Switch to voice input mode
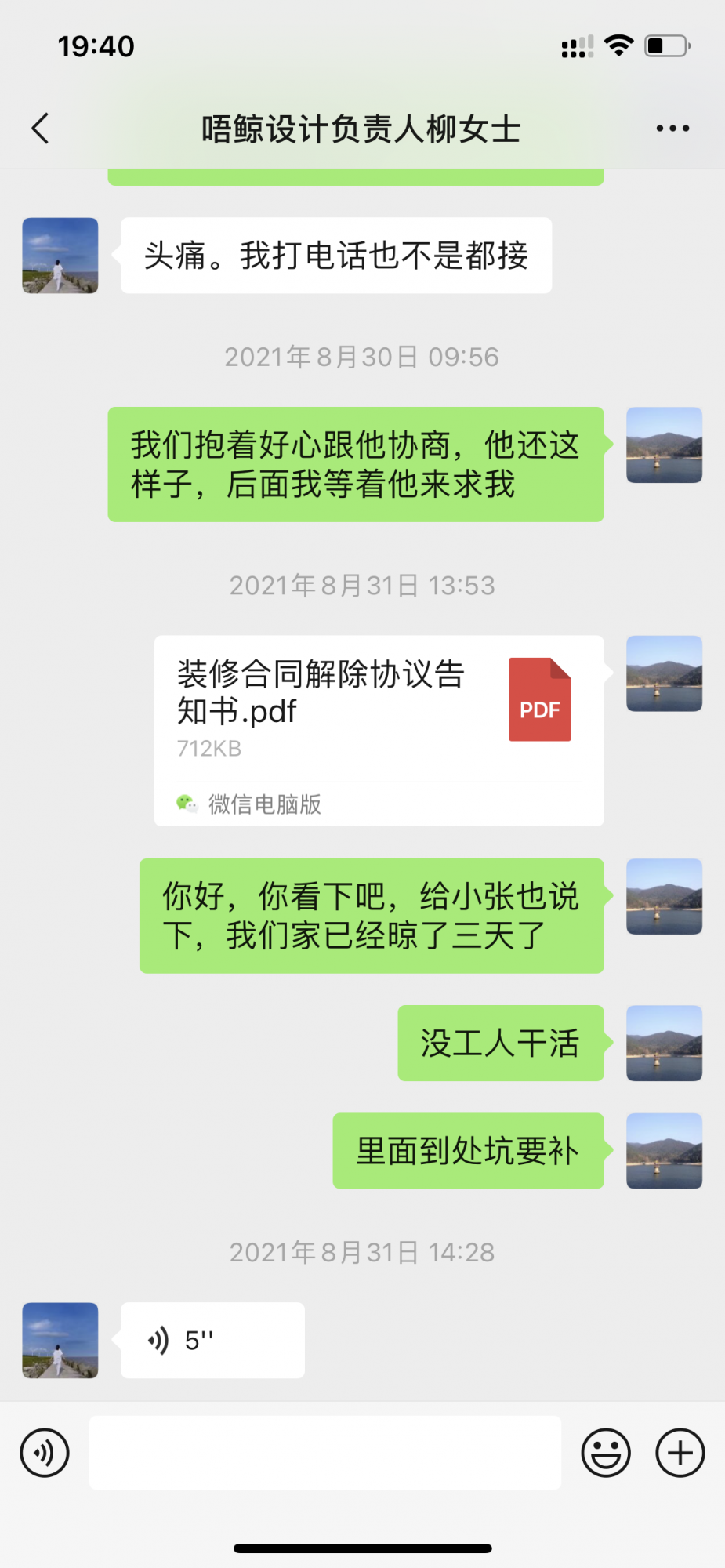The width and height of the screenshot is (725, 1568). pos(45,1453)
